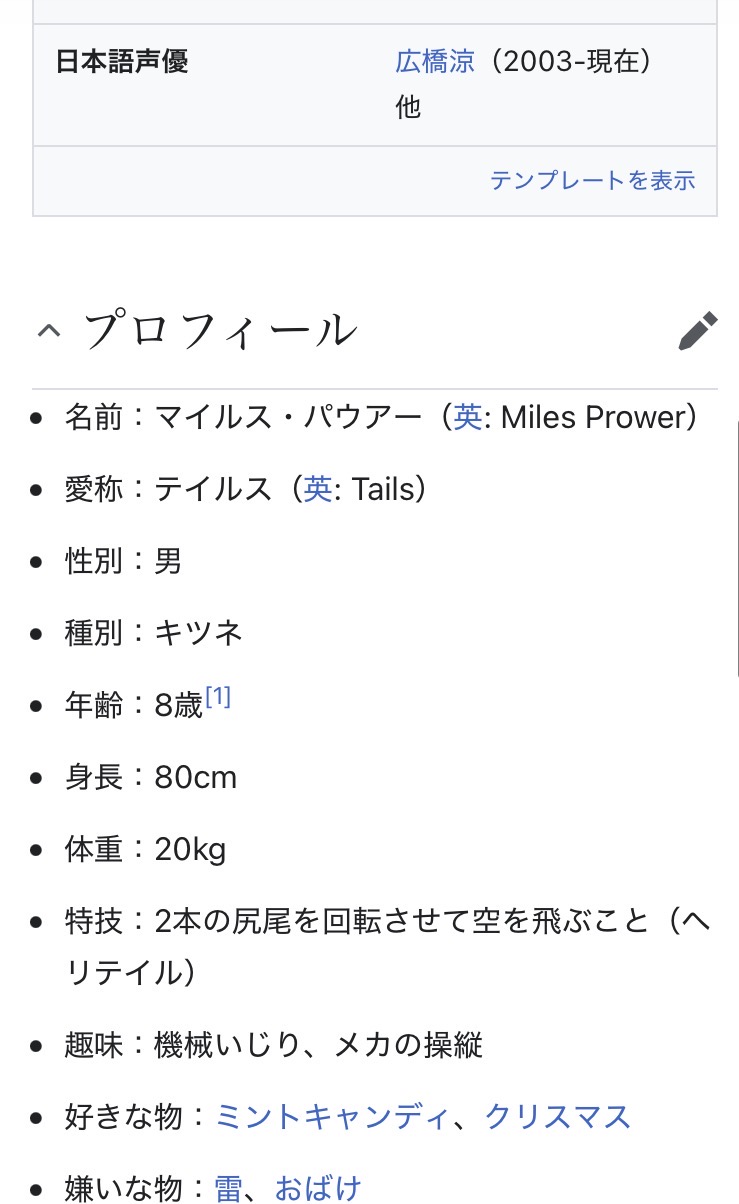
Task: Edit the プロフィール section with the pencil icon
Action: pyautogui.click(x=698, y=331)
